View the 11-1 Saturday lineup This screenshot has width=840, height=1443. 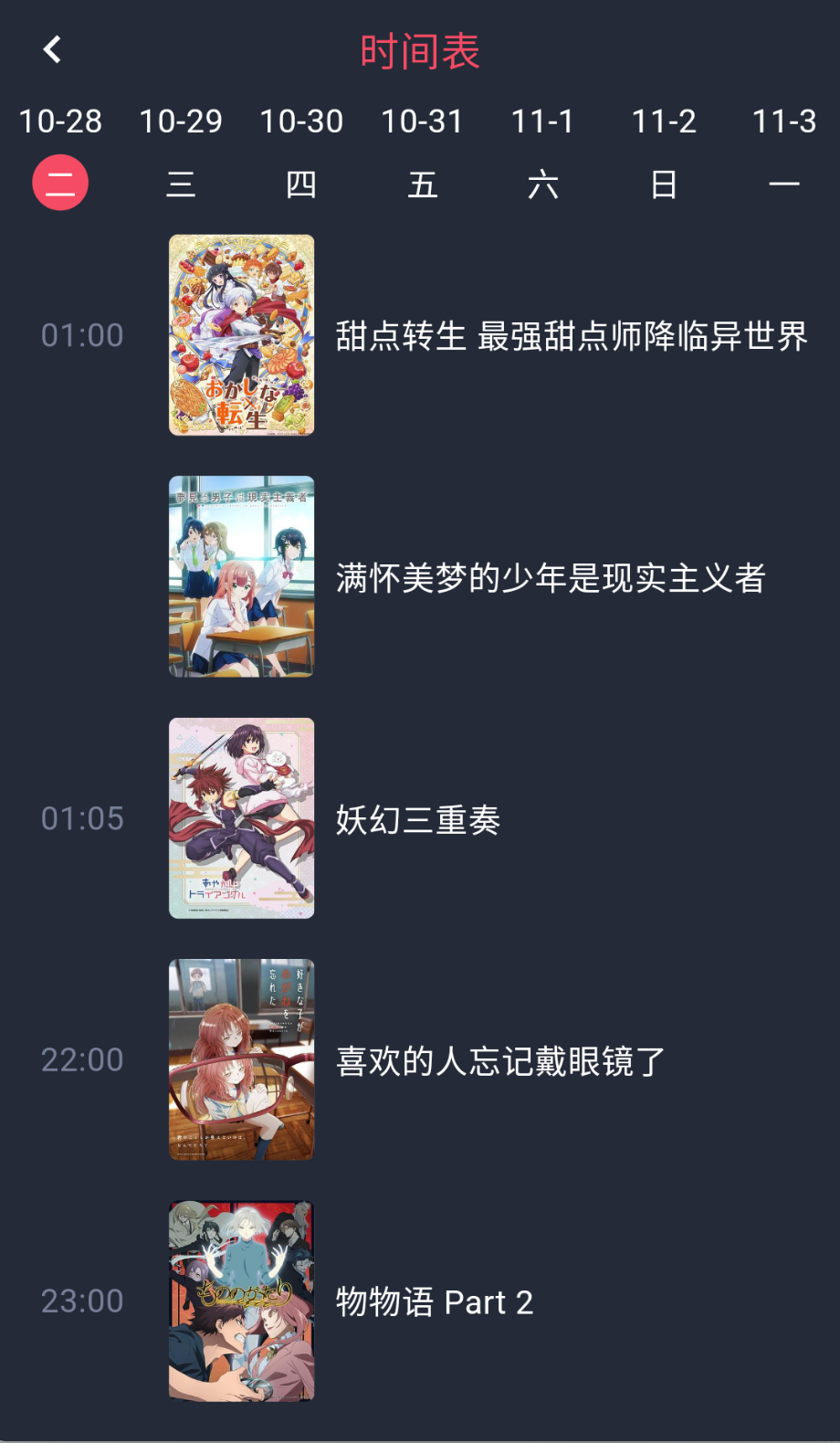(543, 121)
